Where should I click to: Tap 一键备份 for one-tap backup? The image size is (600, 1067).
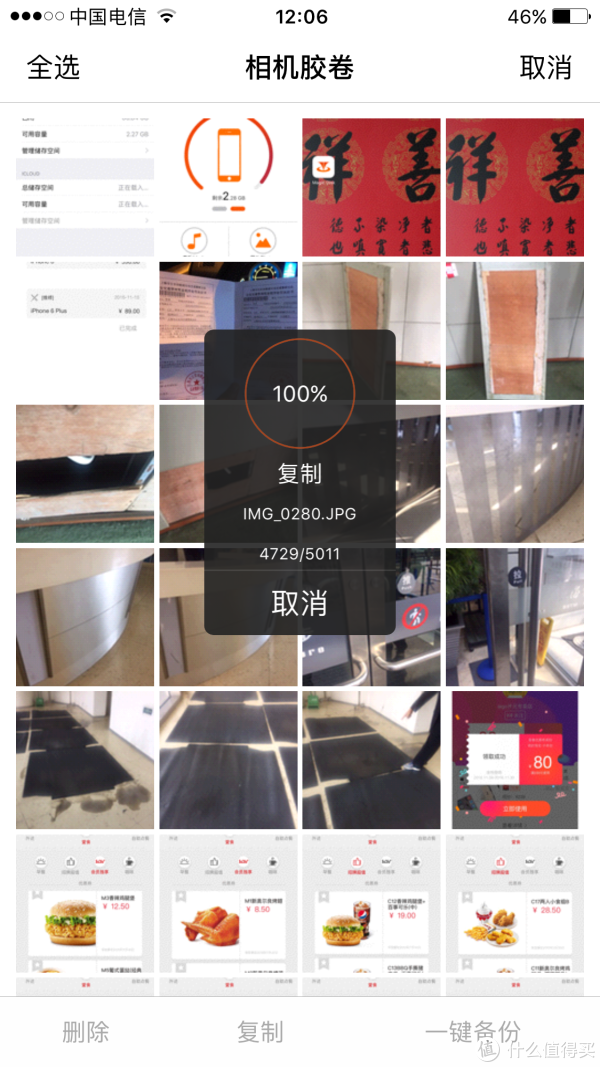[x=472, y=1031]
